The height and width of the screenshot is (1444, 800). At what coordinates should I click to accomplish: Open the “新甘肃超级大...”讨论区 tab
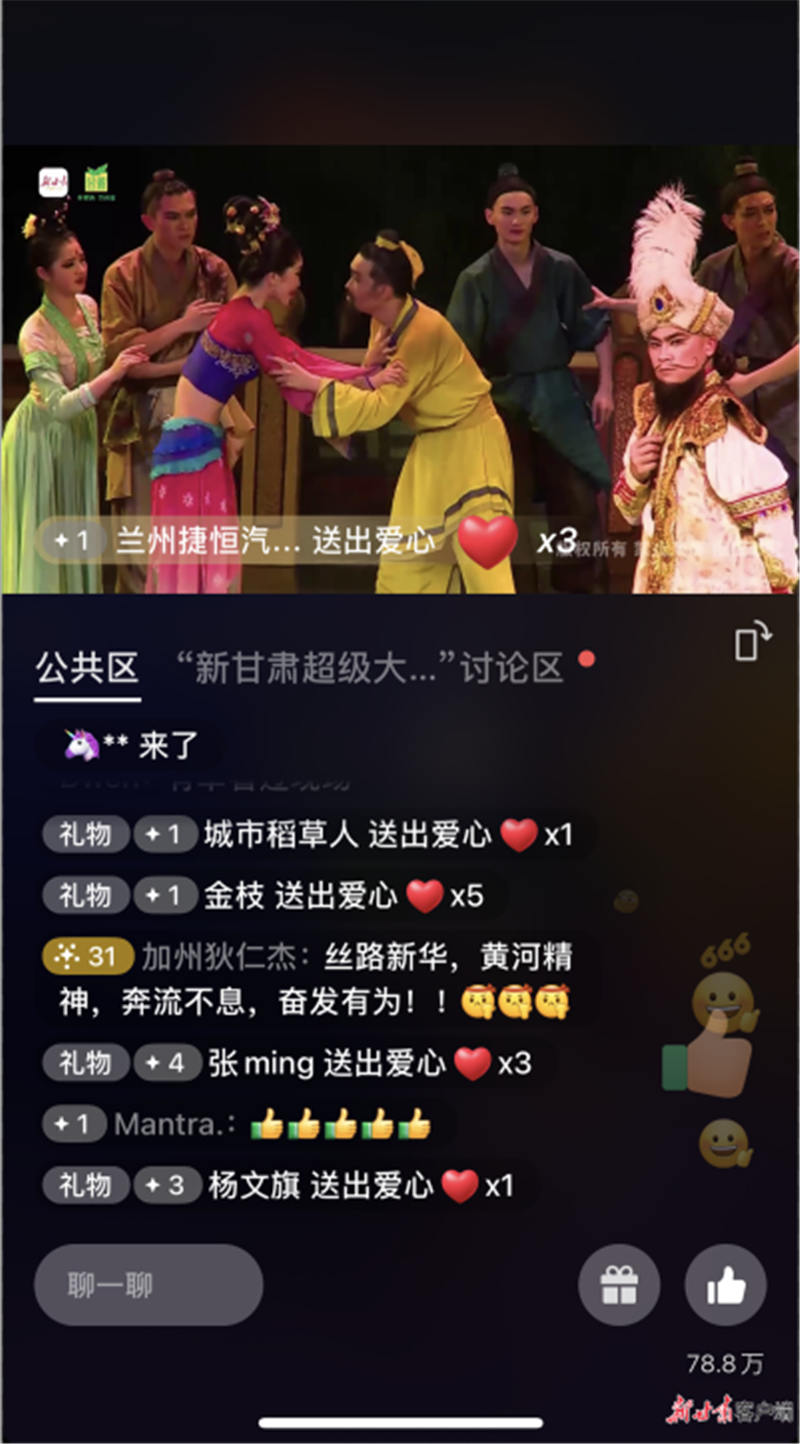point(369,668)
